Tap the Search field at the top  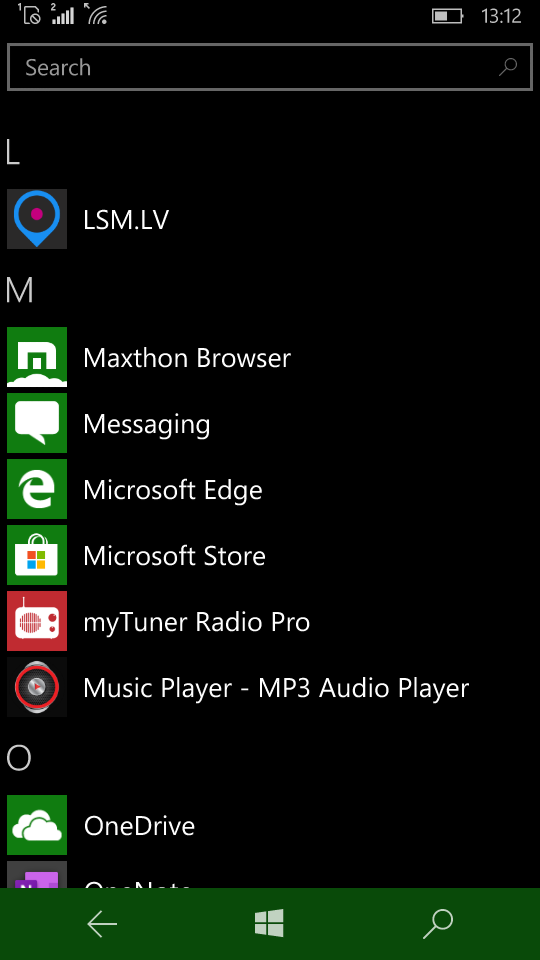[x=269, y=67]
